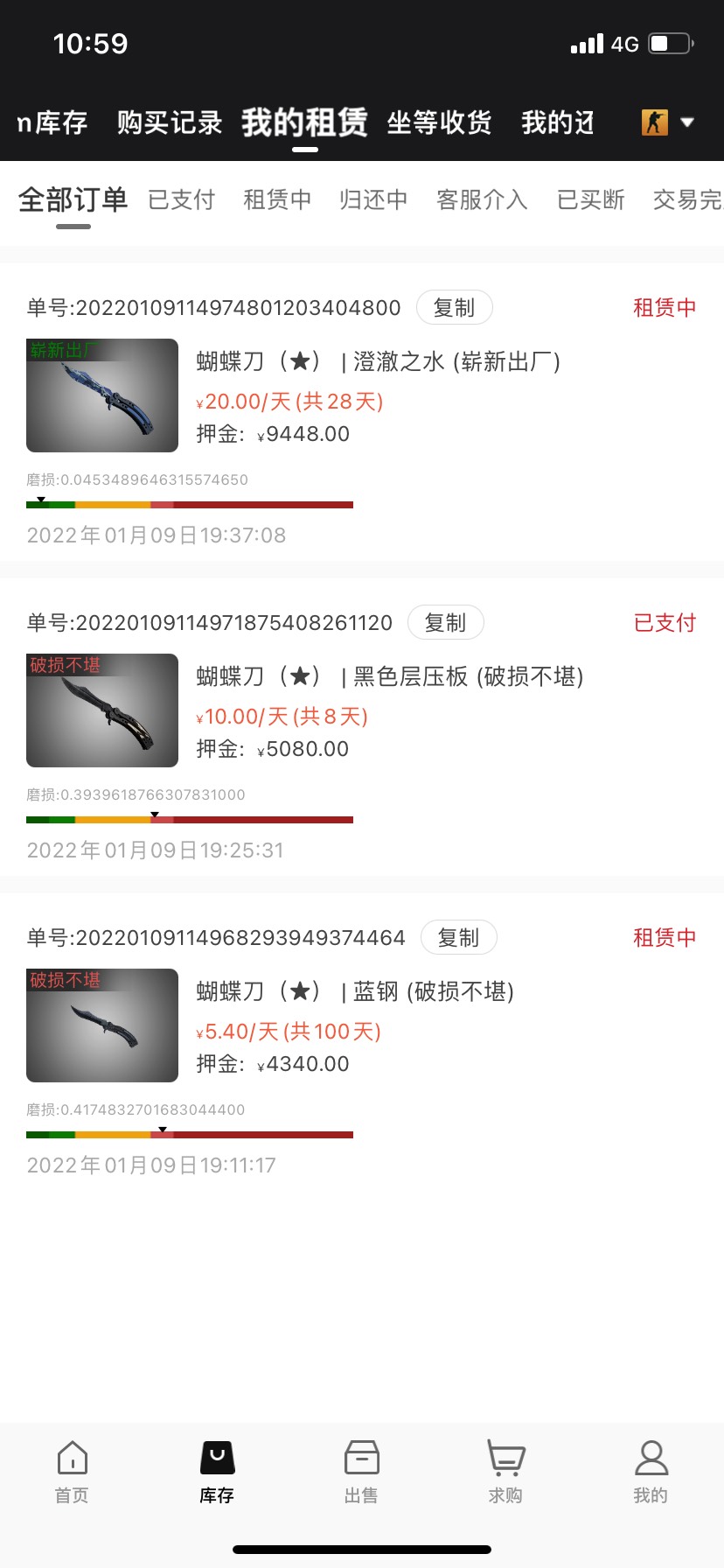Open the game selector dropdown
The height and width of the screenshot is (1568, 724).
[x=668, y=122]
